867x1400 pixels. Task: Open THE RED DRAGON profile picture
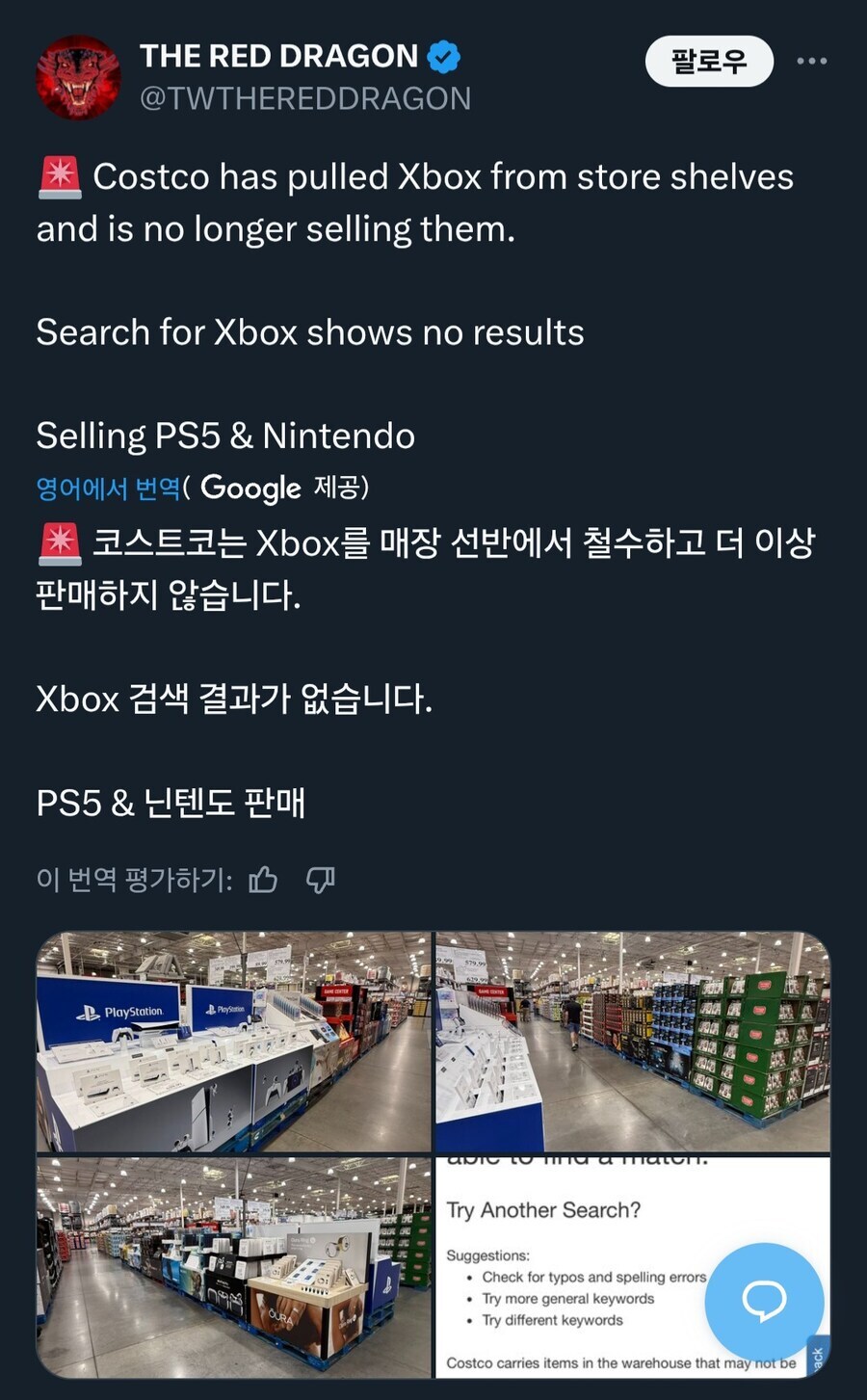coord(78,78)
